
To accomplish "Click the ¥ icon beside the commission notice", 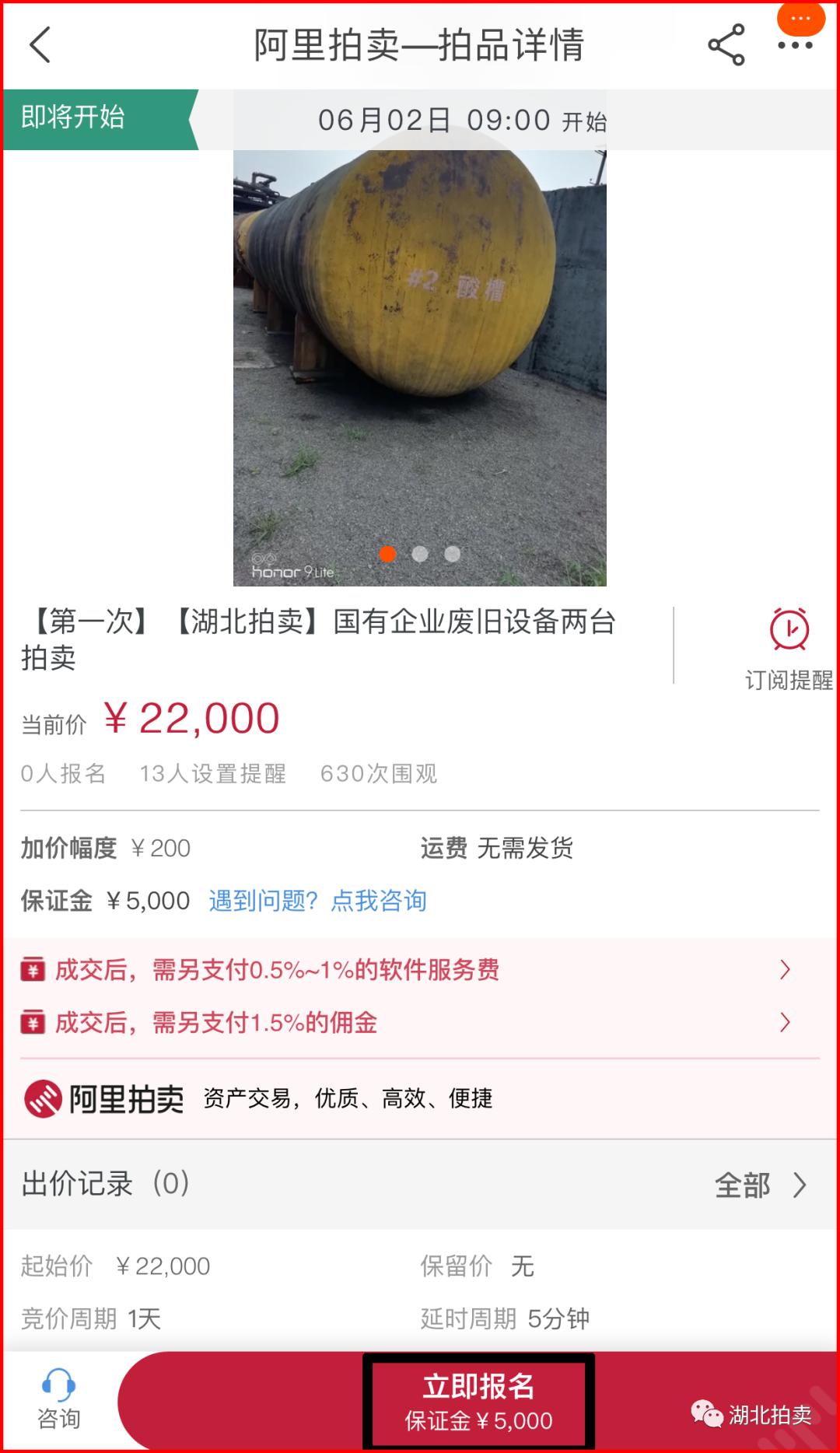I will pyautogui.click(x=31, y=1024).
